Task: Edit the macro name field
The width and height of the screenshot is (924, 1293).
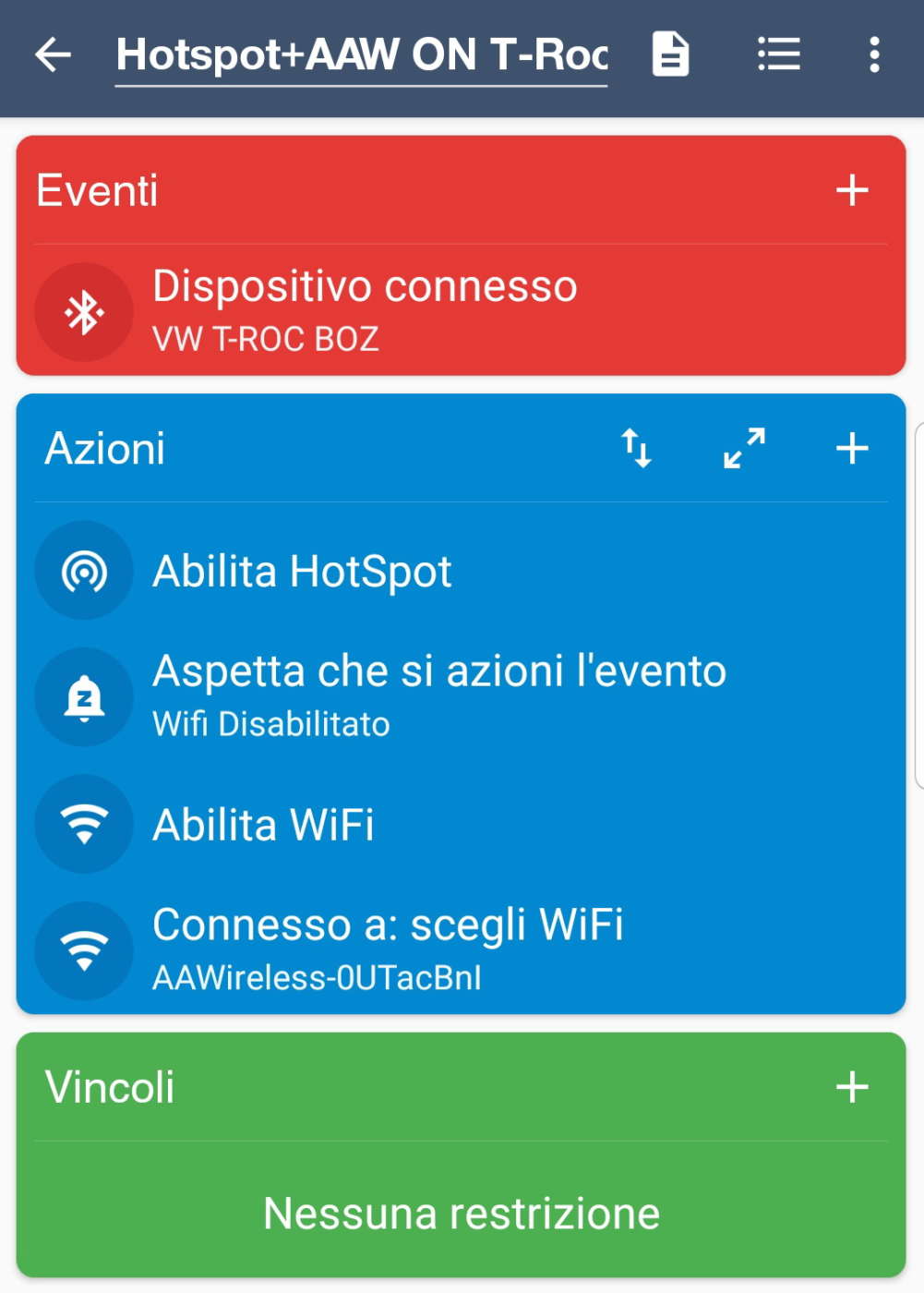Action: (x=361, y=54)
